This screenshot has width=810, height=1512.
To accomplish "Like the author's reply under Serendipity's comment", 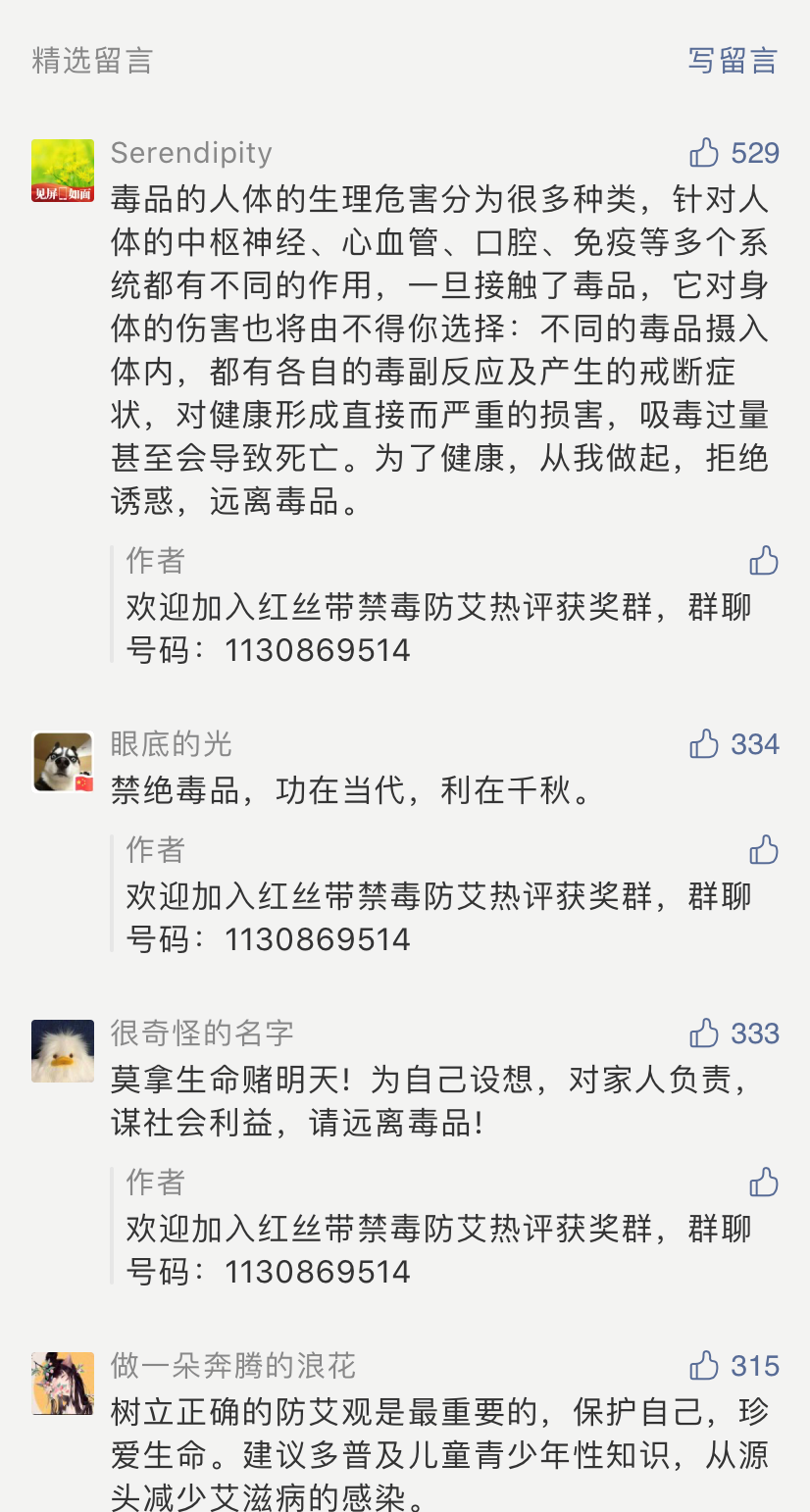I will (x=763, y=561).
